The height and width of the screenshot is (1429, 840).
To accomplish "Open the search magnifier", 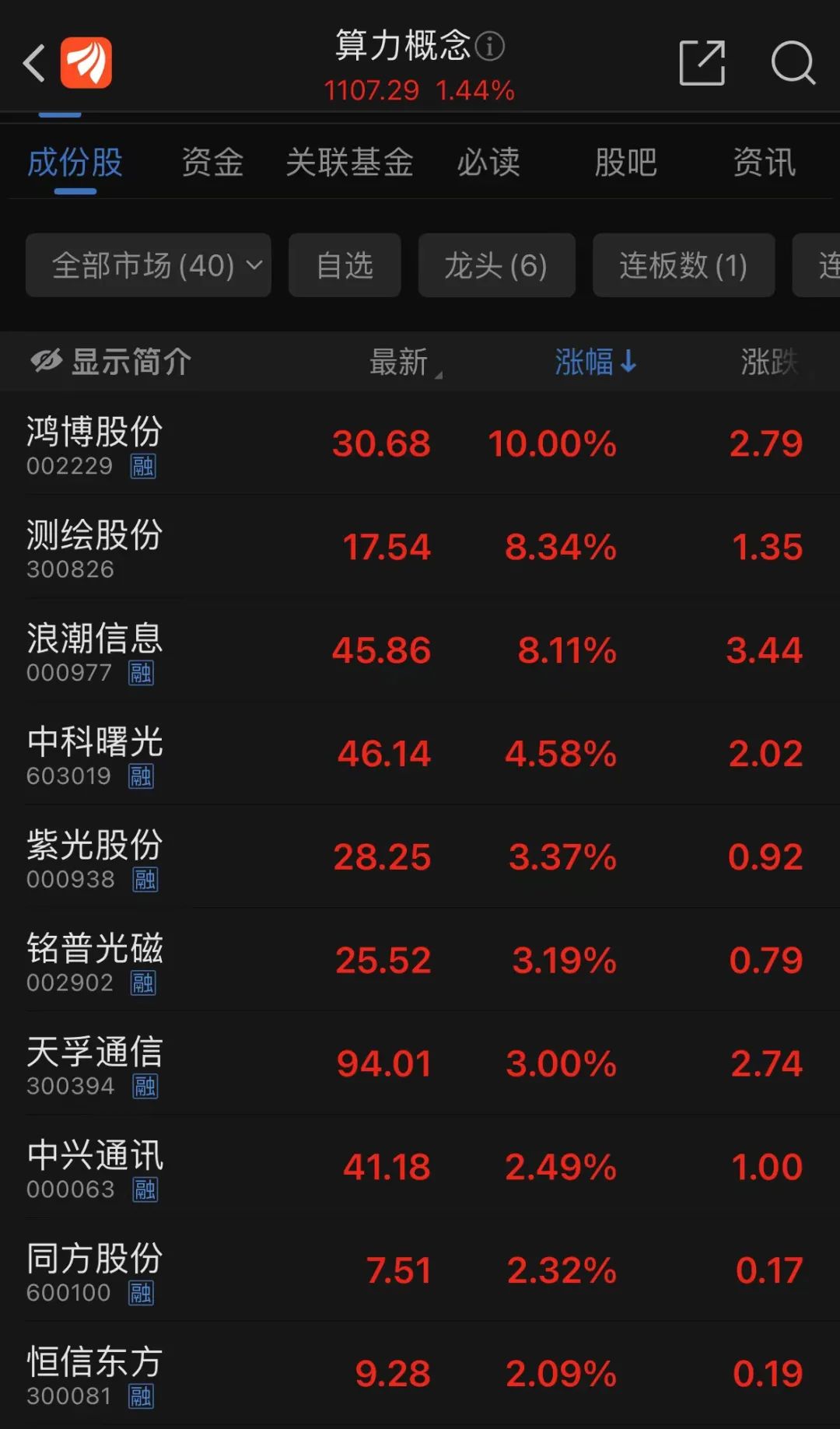I will pyautogui.click(x=793, y=63).
